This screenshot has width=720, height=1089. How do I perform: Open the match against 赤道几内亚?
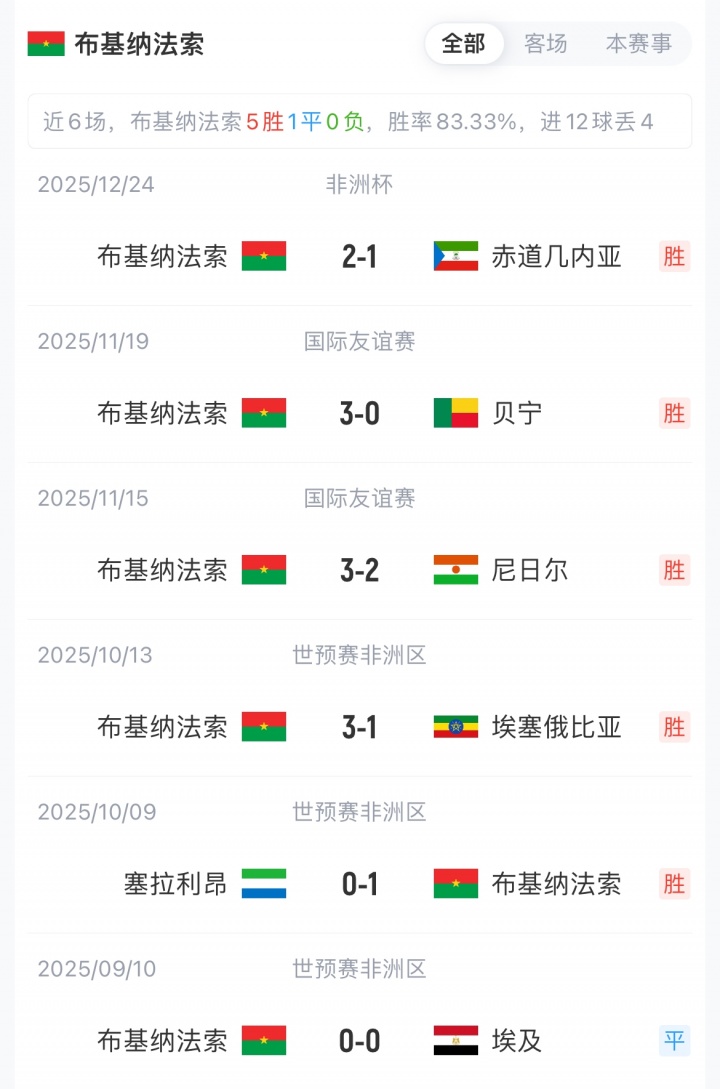(360, 257)
